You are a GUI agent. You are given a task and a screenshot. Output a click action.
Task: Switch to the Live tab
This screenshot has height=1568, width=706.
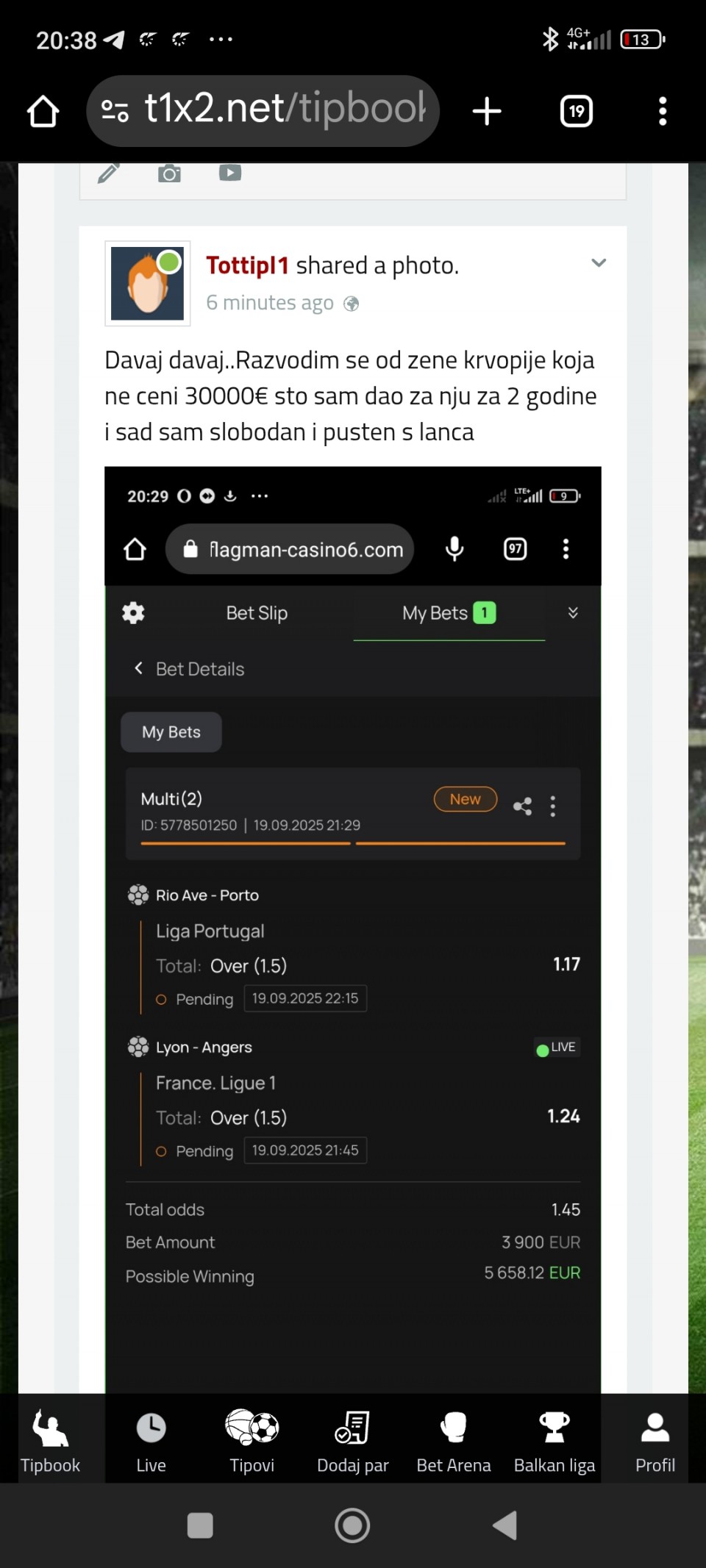coord(151,1441)
